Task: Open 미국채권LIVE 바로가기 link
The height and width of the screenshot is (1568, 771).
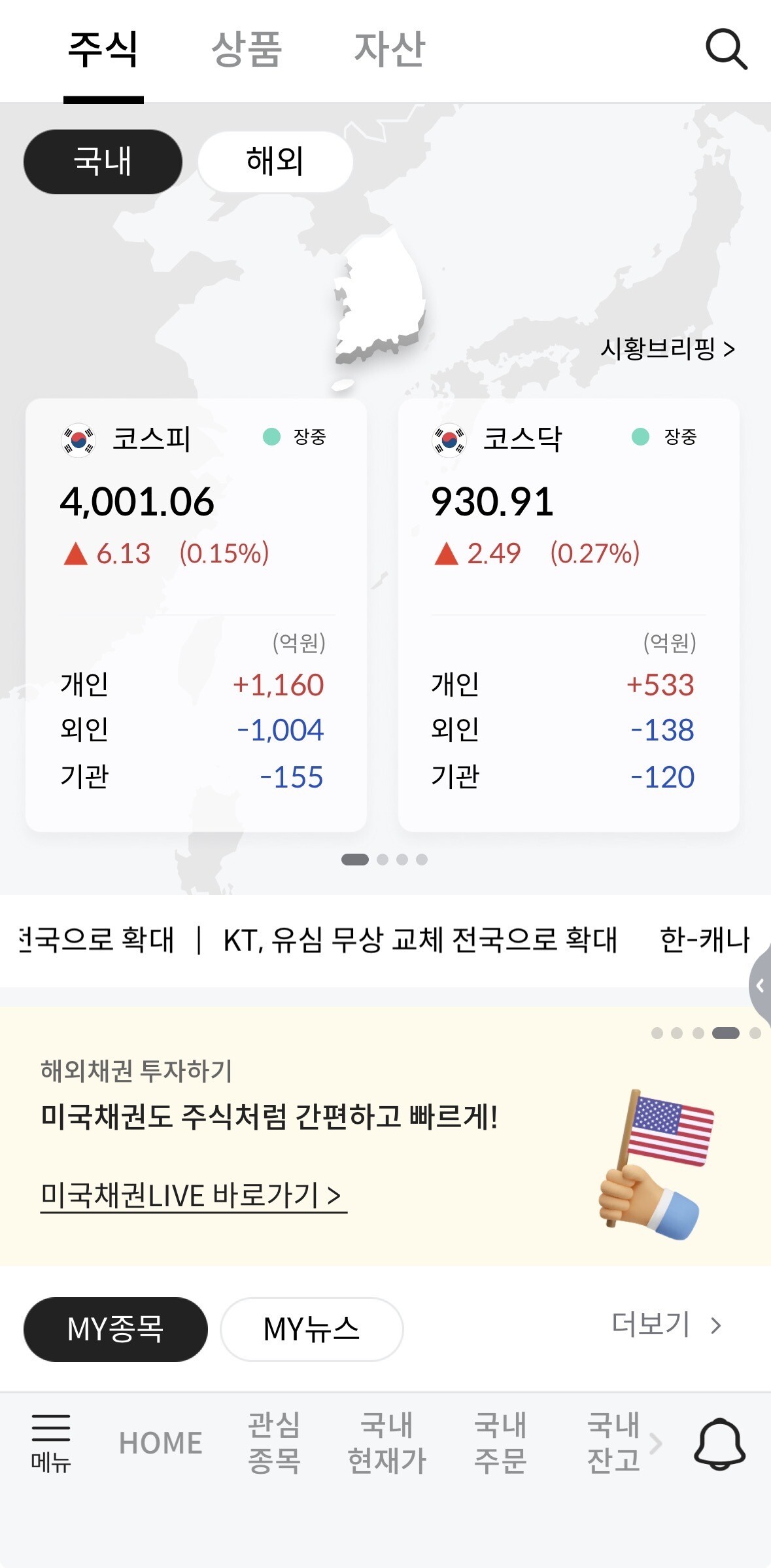Action: coord(194,1196)
